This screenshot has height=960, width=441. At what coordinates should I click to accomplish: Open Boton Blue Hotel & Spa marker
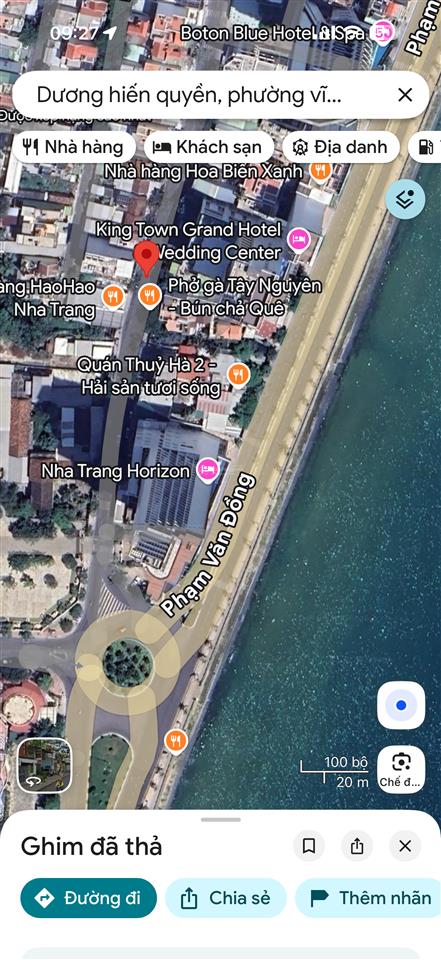pyautogui.click(x=384, y=33)
